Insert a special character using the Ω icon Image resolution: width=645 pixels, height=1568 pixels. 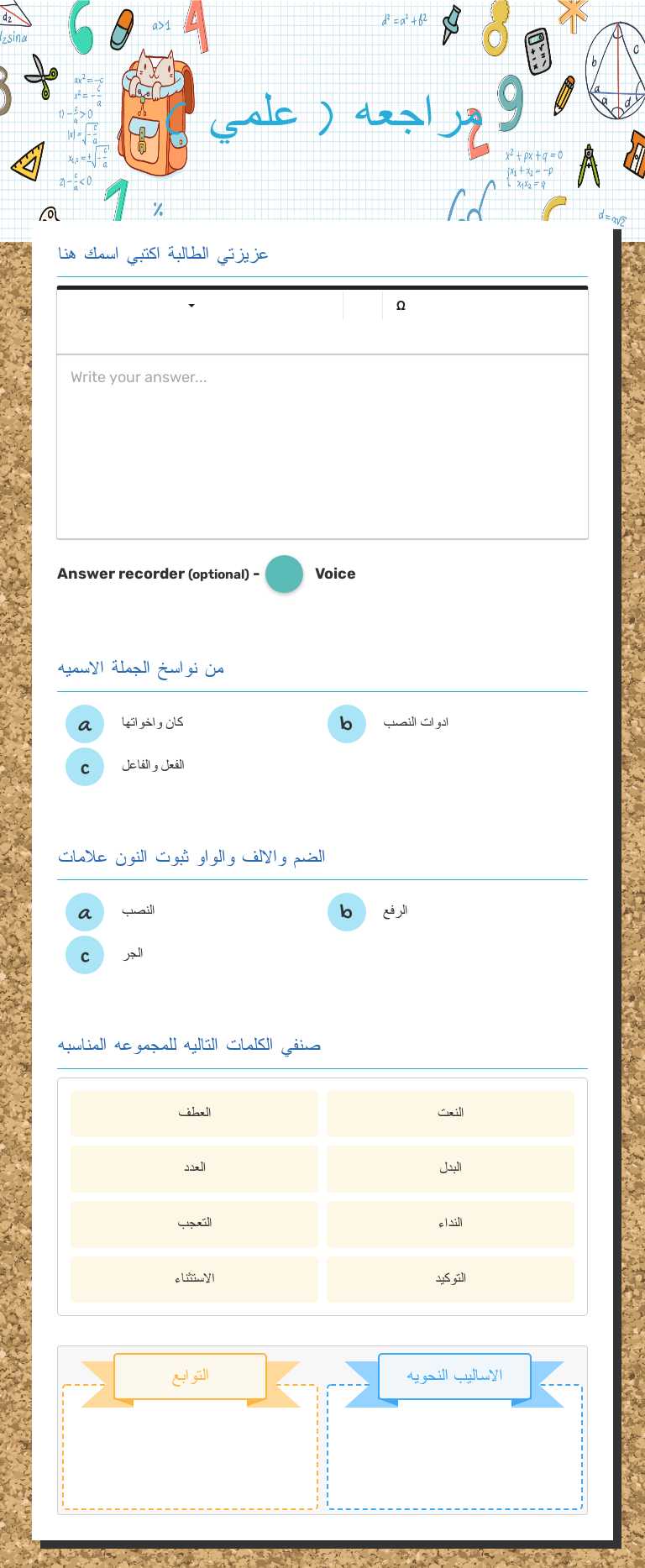coord(401,306)
